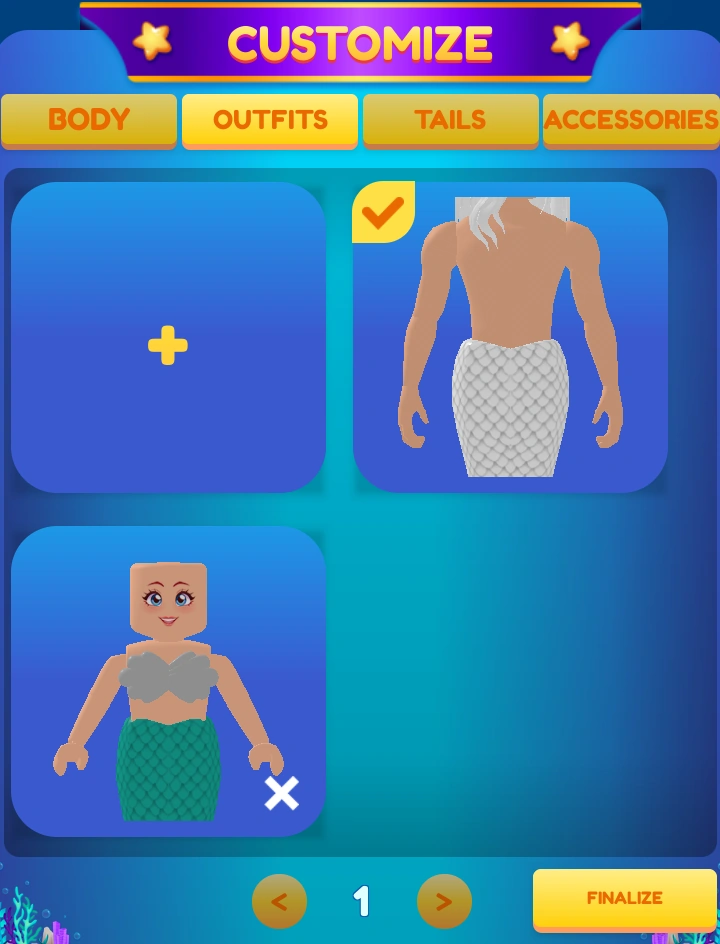Go to the next page
Image resolution: width=720 pixels, height=944 pixels.
click(444, 902)
